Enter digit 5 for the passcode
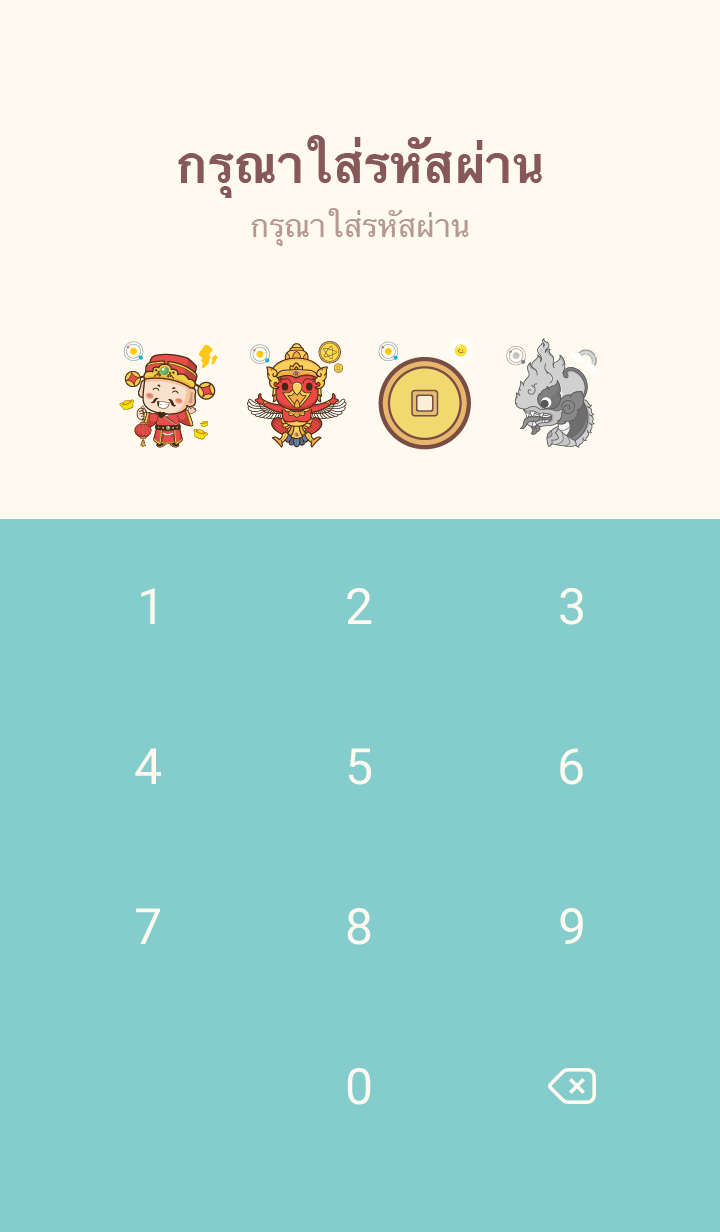720x1232 pixels. coord(359,767)
